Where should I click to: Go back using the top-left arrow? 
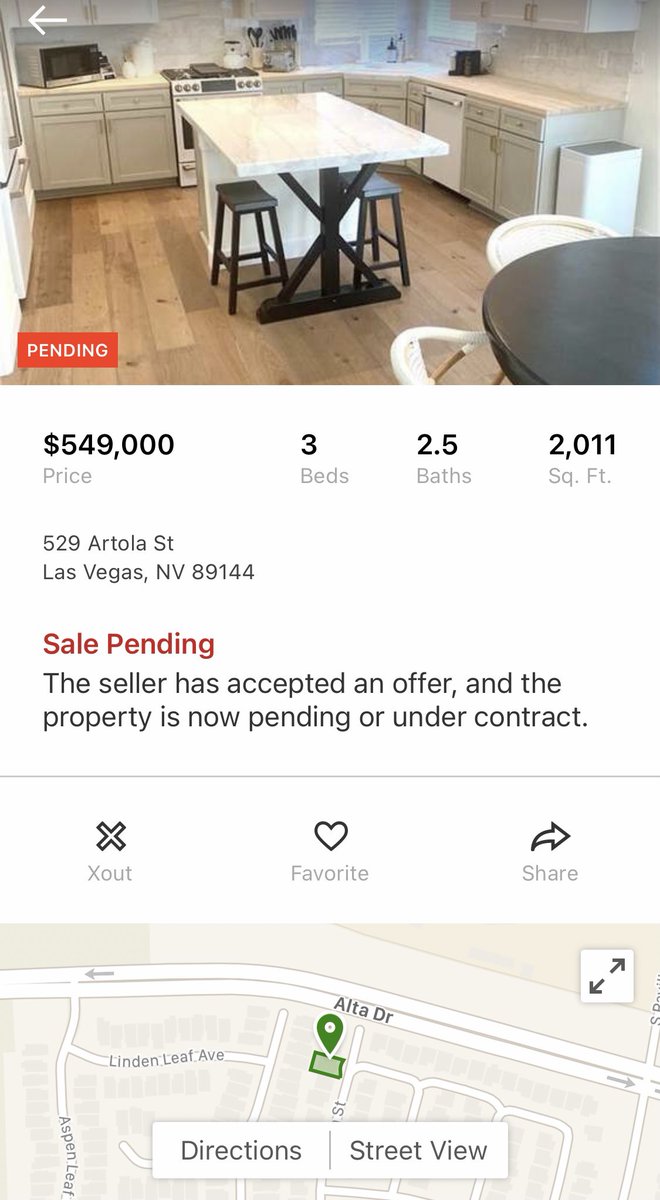tap(47, 20)
